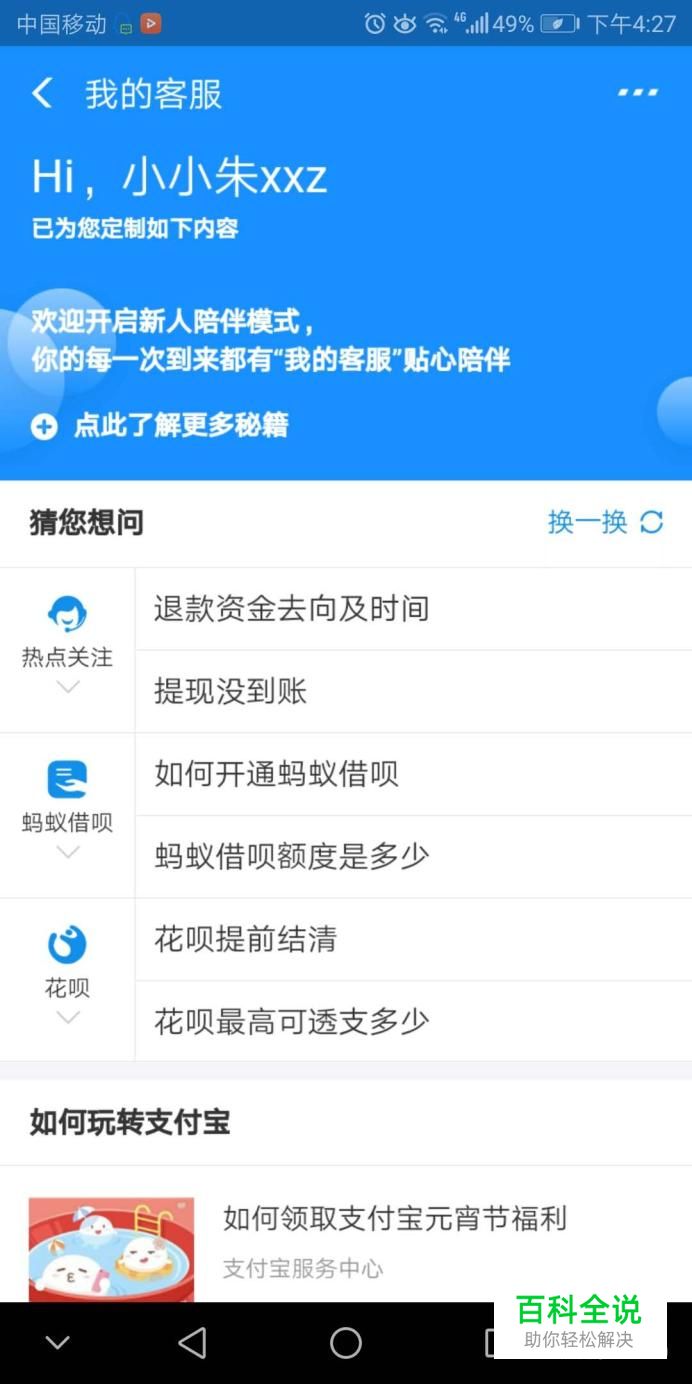Open 花呗最高可透支多少 question
The width and height of the screenshot is (692, 1384).
[x=413, y=1021]
